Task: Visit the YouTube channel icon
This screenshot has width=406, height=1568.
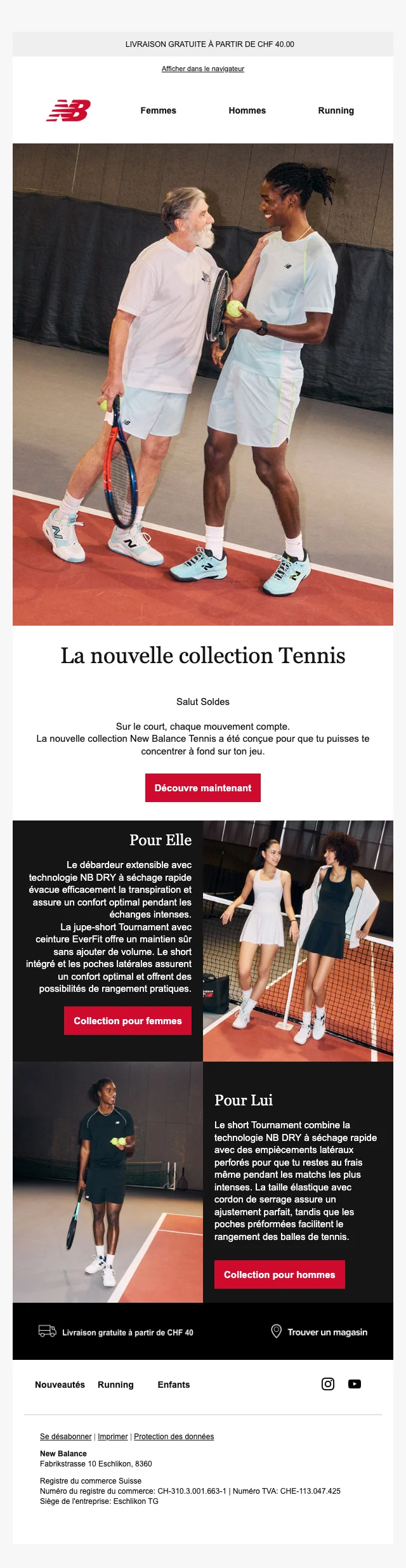Action: pyautogui.click(x=355, y=1384)
